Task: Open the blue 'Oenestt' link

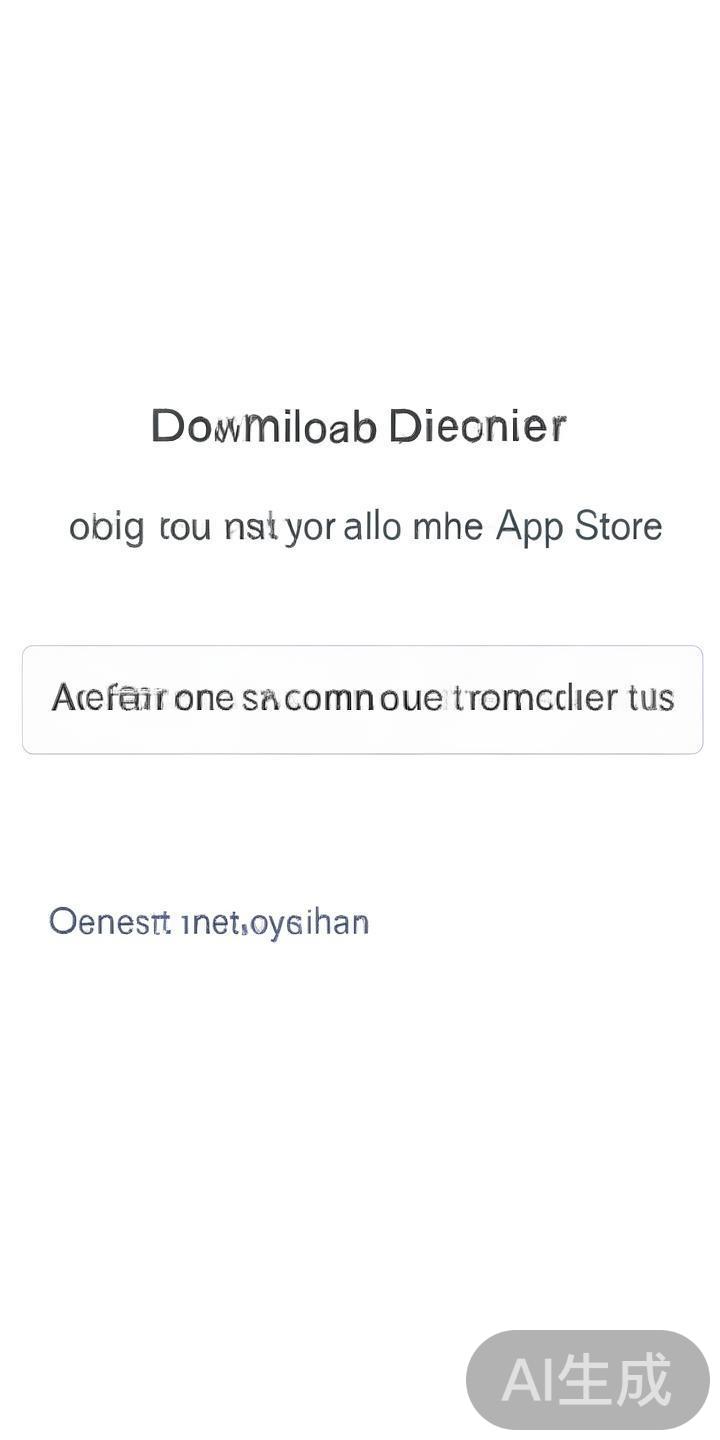Action: (x=209, y=922)
